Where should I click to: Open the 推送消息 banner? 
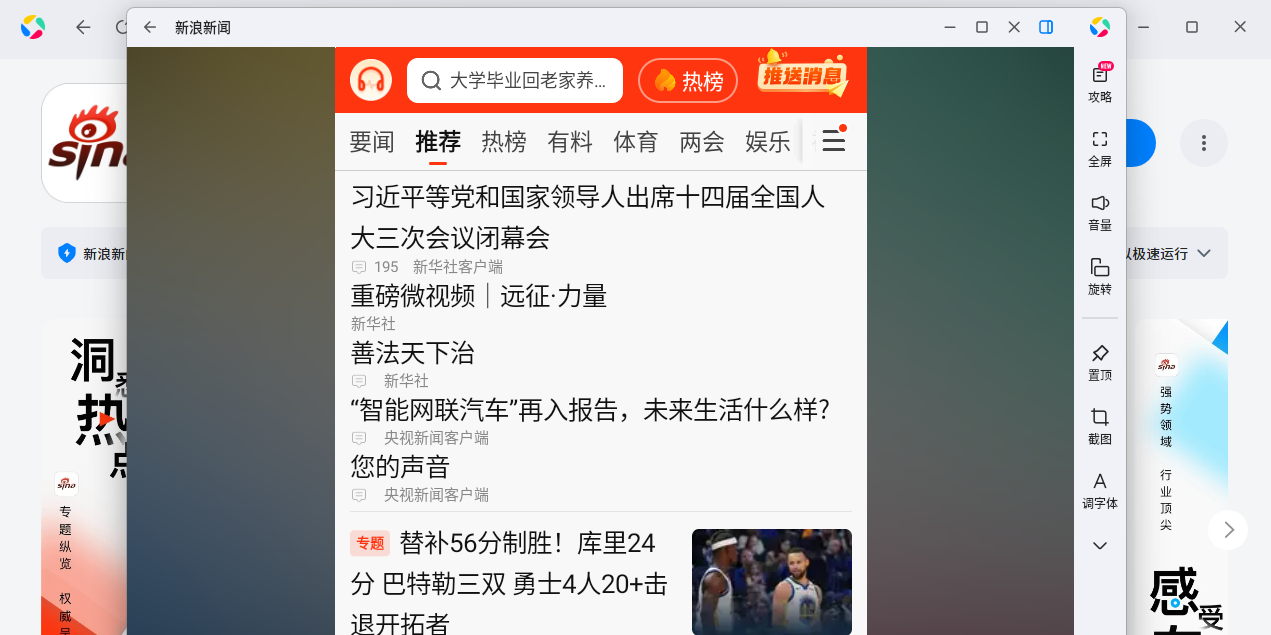803,74
